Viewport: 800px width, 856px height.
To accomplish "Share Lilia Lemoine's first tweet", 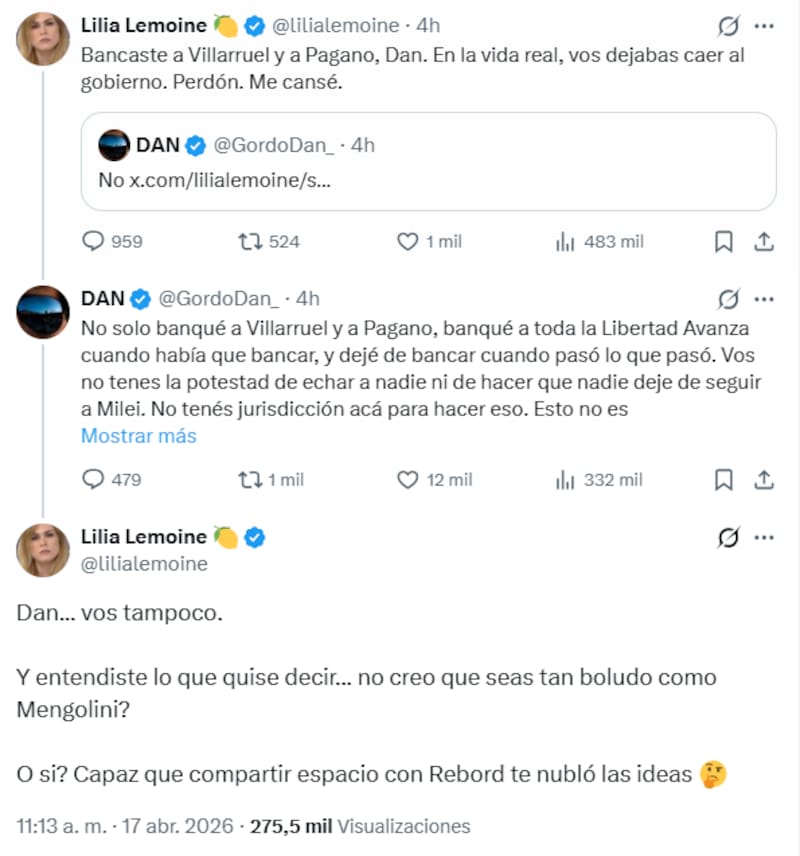I will point(763,241).
